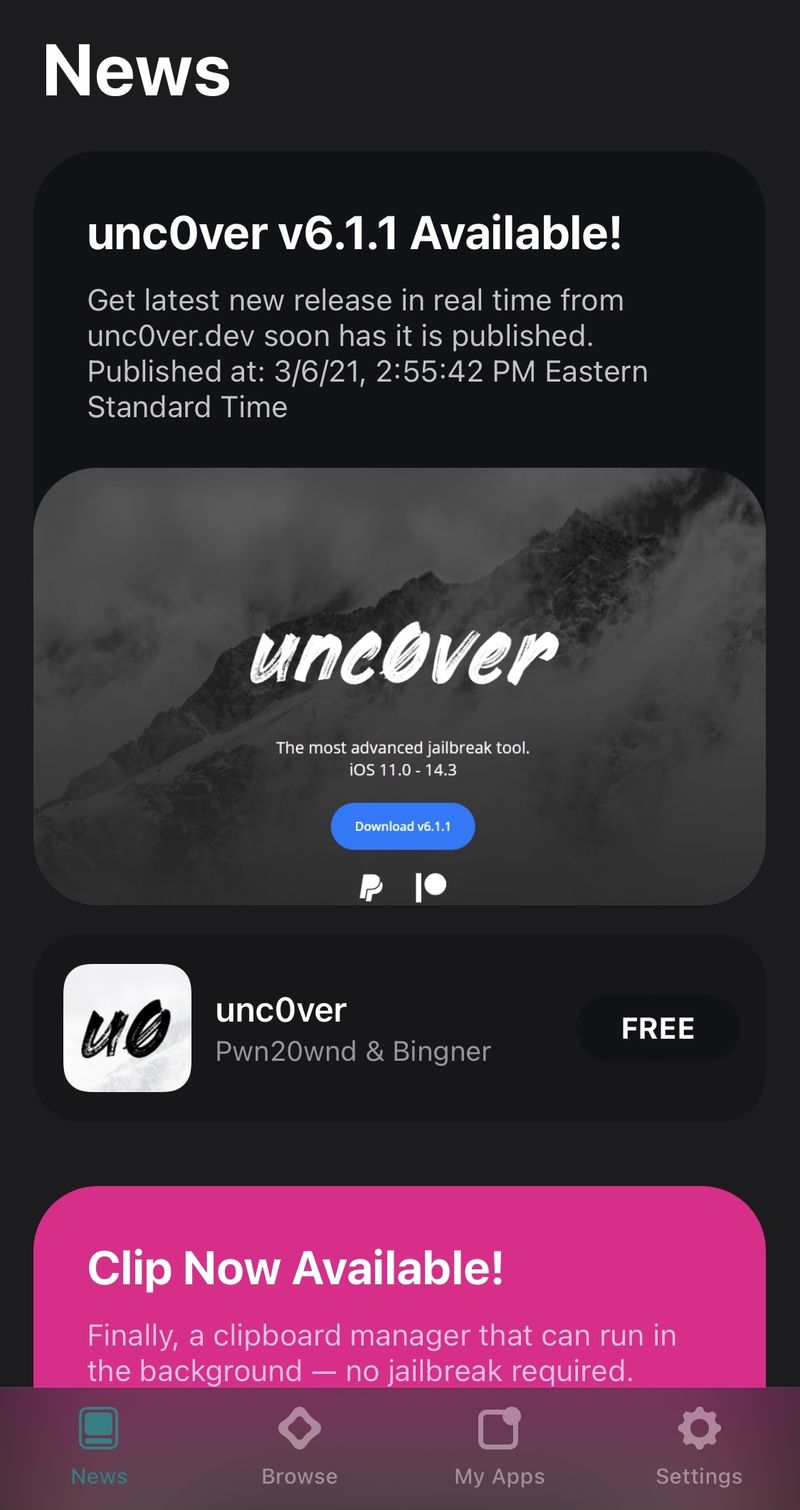
Task: Switch to the Browse tab
Action: pyautogui.click(x=299, y=1447)
